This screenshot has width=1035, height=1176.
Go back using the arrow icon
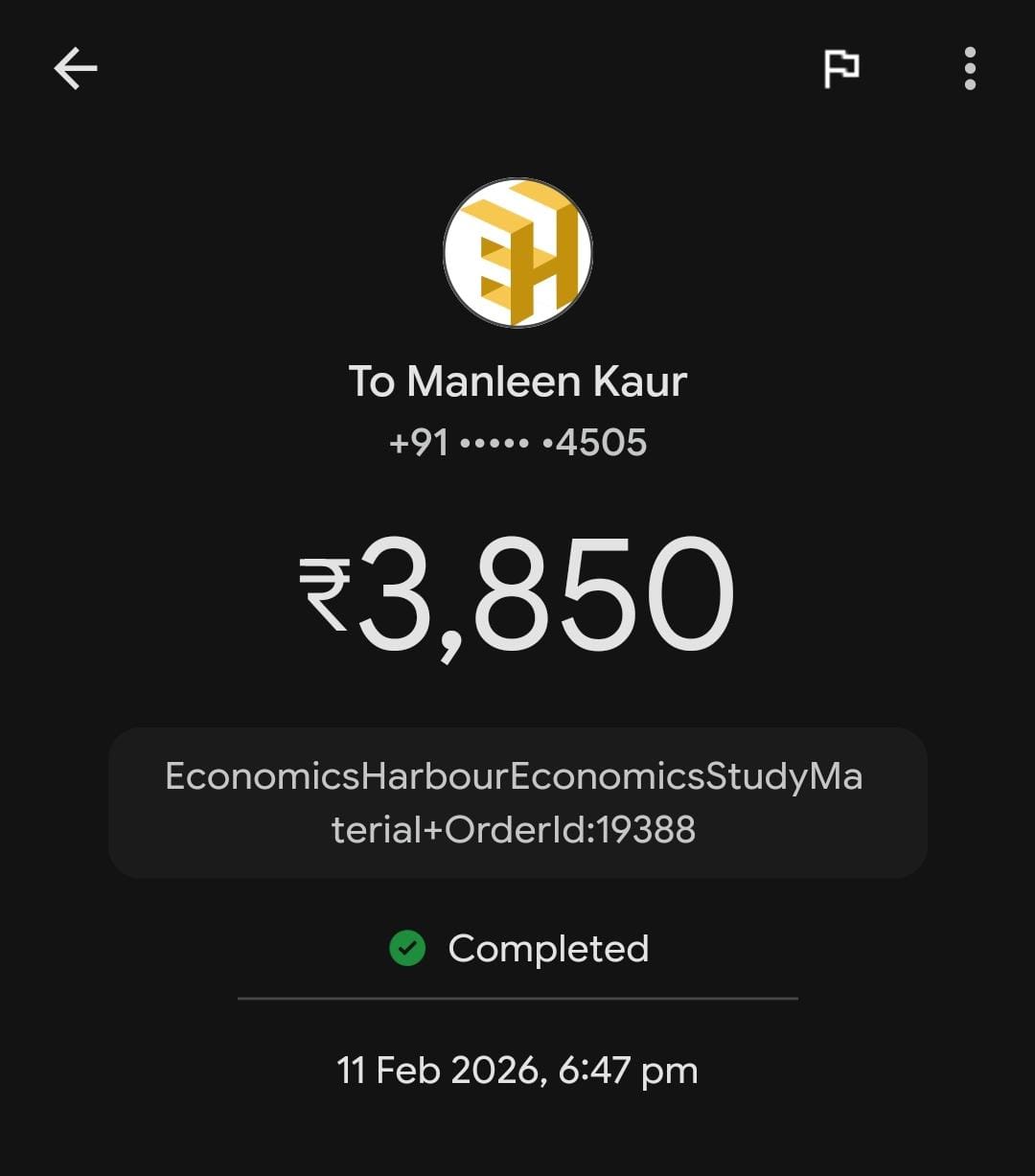pos(76,69)
